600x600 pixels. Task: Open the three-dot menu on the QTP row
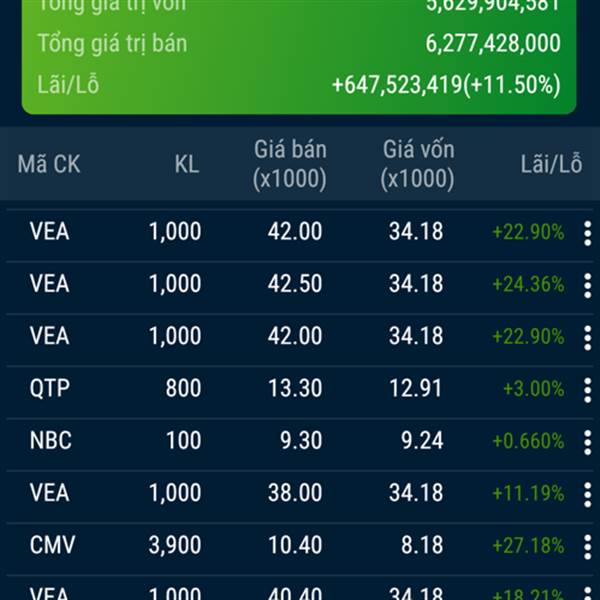click(587, 389)
